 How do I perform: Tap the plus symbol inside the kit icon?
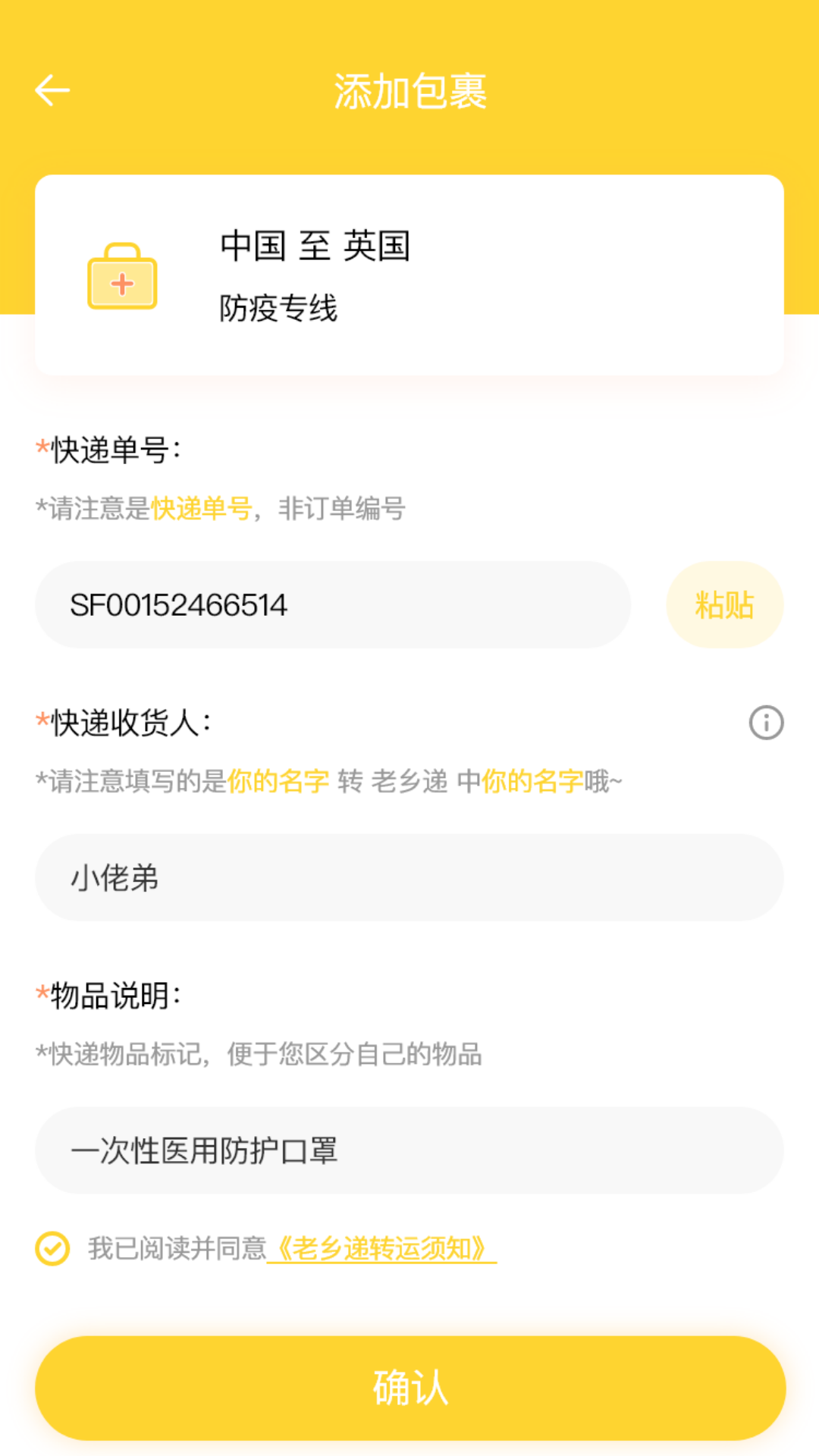pos(122,284)
